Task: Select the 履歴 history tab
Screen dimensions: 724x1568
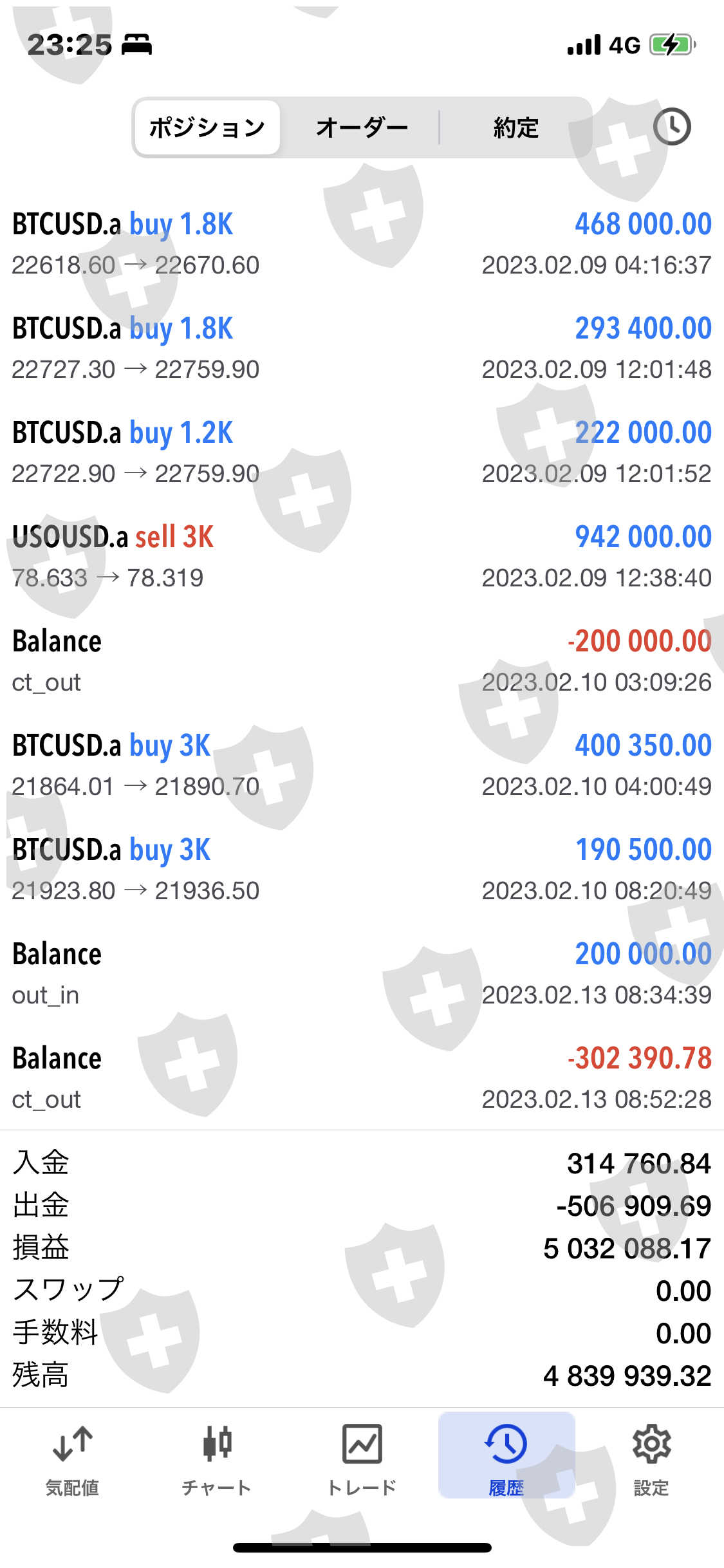Action: pyautogui.click(x=506, y=1458)
